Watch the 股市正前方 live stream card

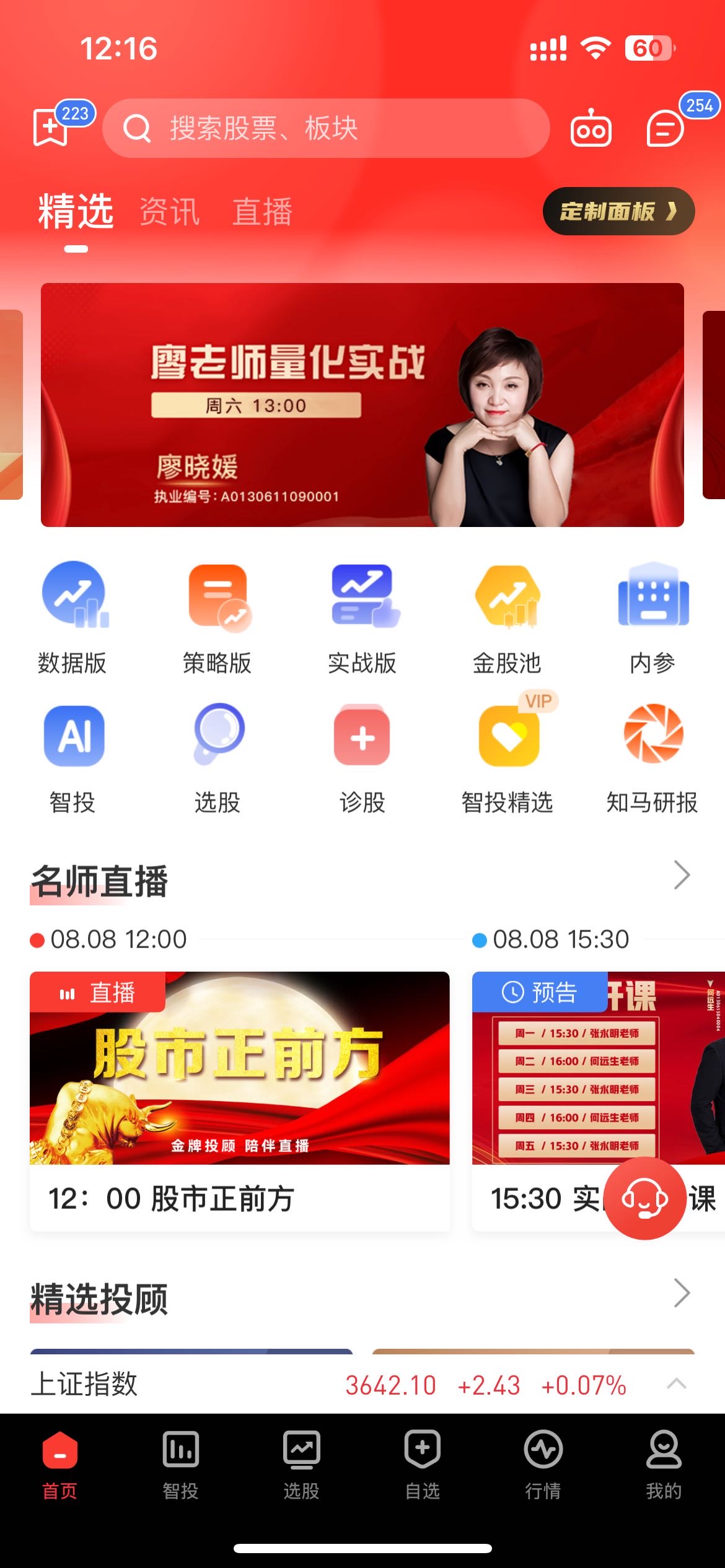[239, 1100]
